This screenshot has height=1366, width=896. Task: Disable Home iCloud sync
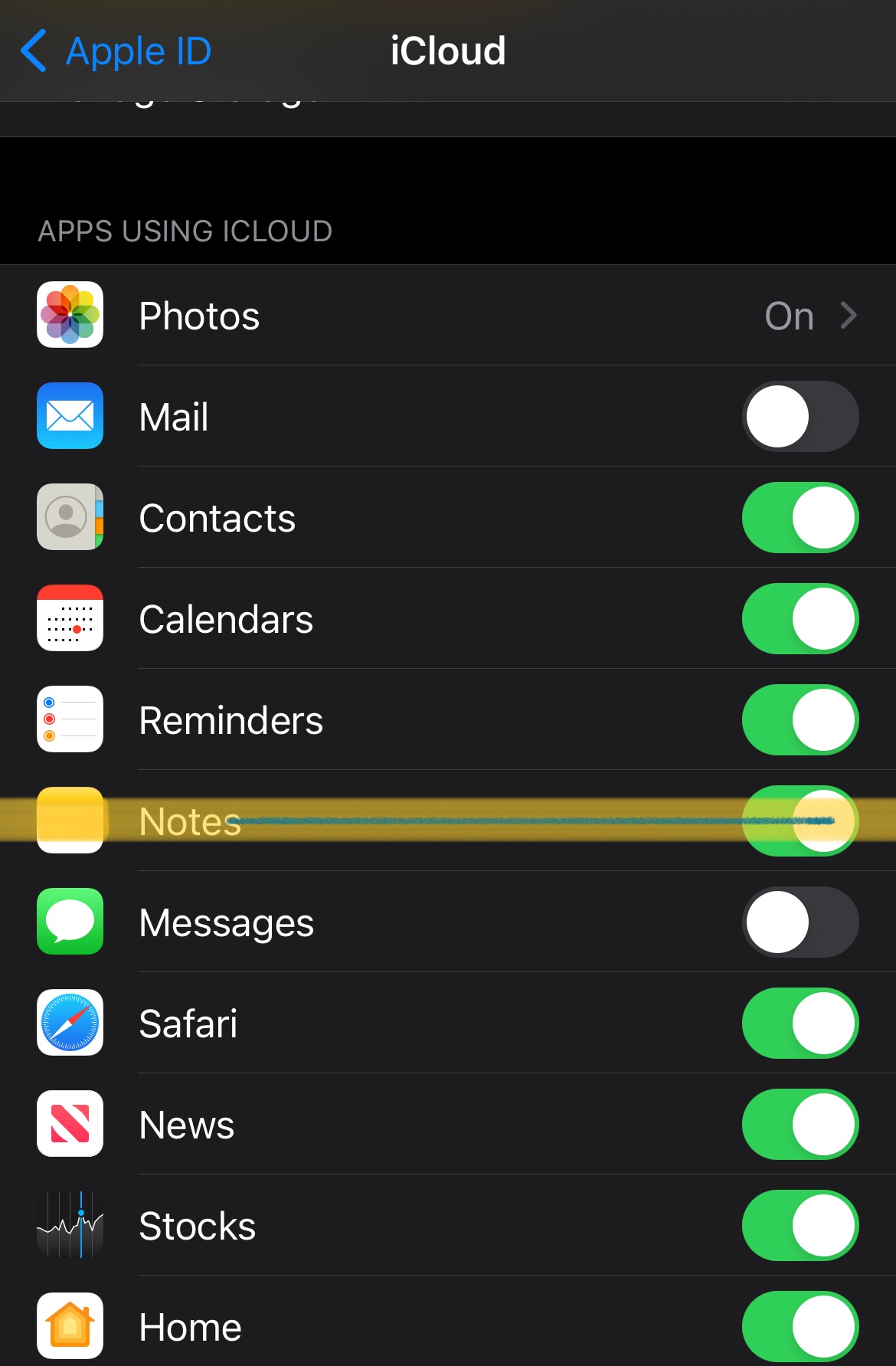[800, 1327]
